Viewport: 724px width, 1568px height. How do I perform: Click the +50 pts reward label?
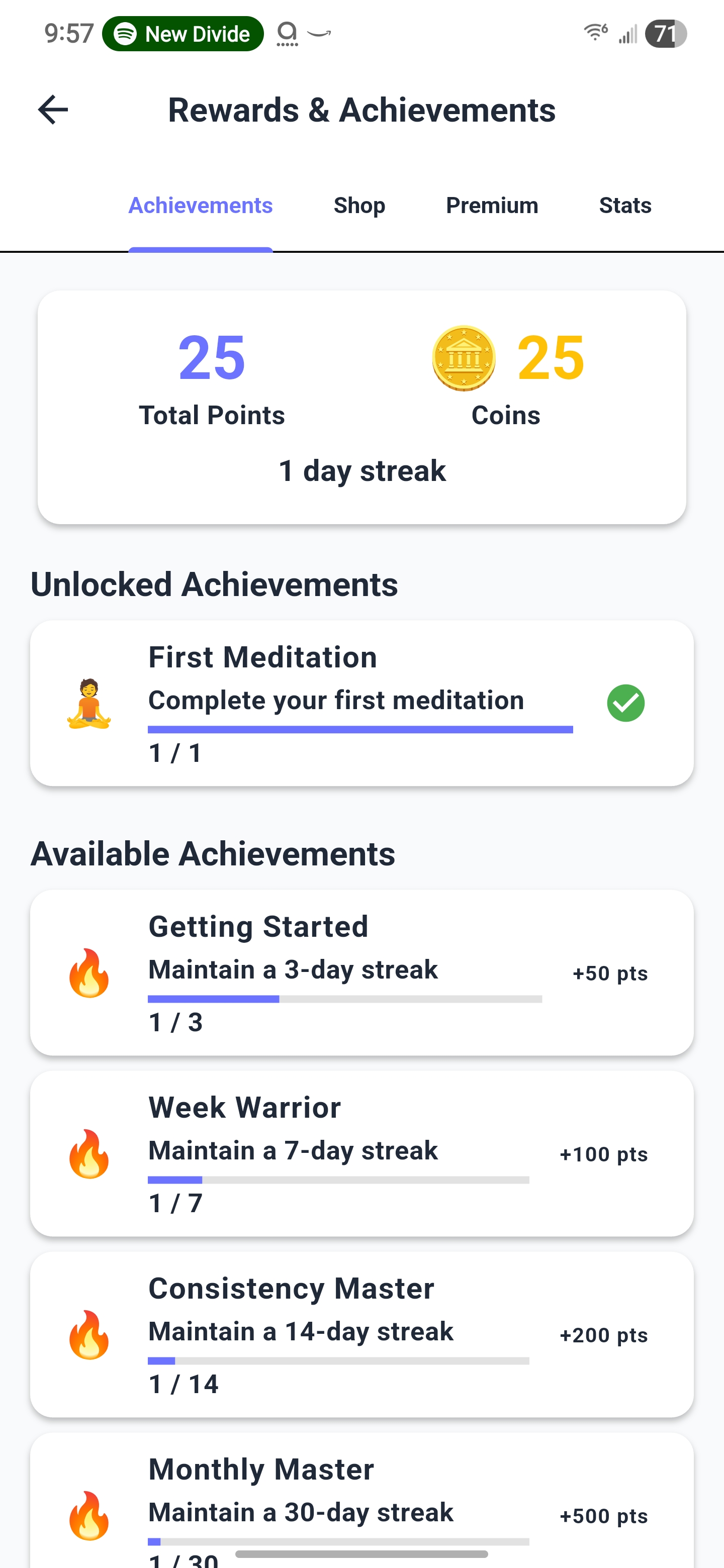click(x=609, y=972)
